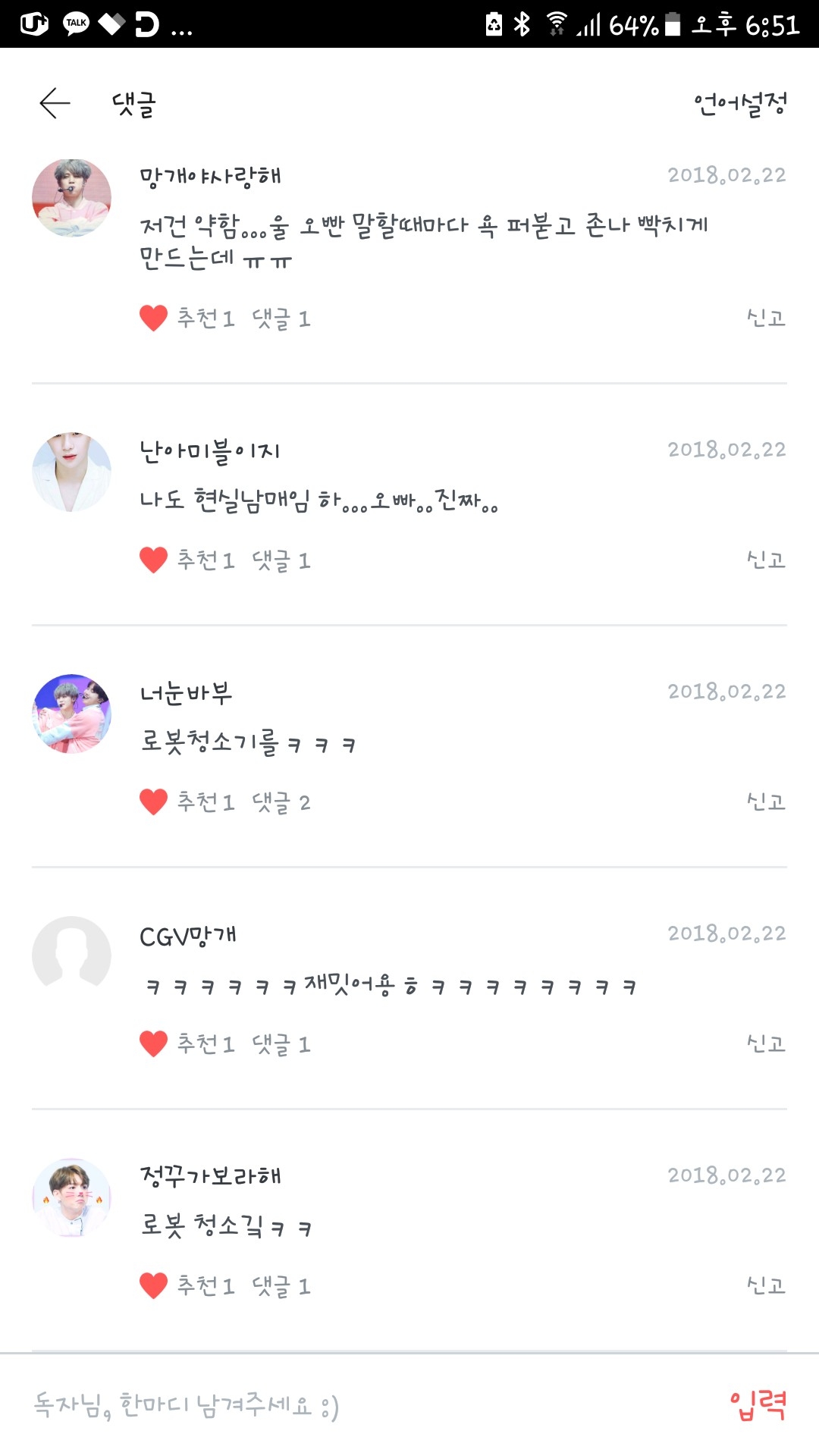Screen dimensions: 819x1456
Task: Like the comment by 망개야사랑해
Action: (x=154, y=318)
